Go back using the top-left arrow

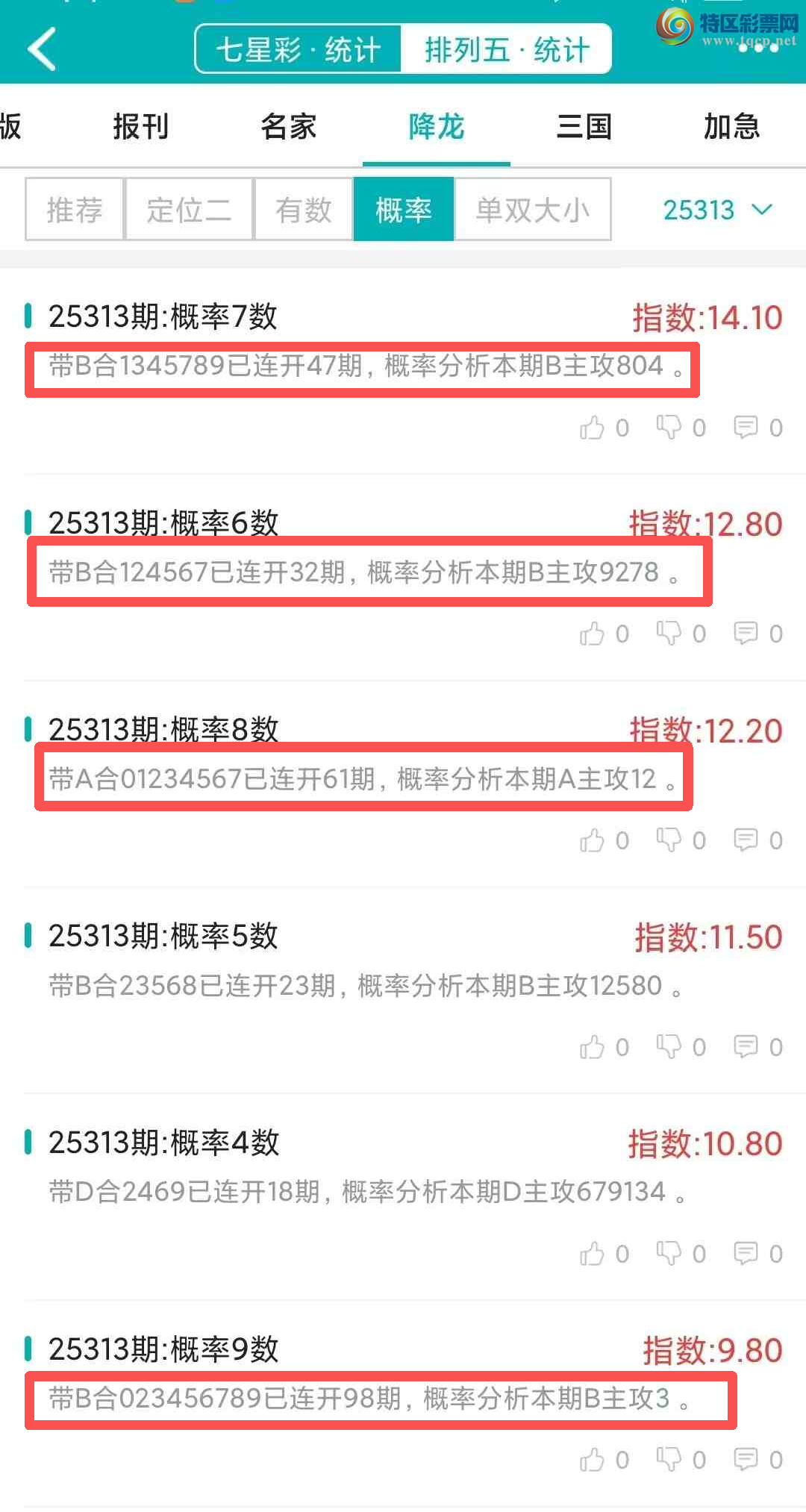[x=43, y=49]
